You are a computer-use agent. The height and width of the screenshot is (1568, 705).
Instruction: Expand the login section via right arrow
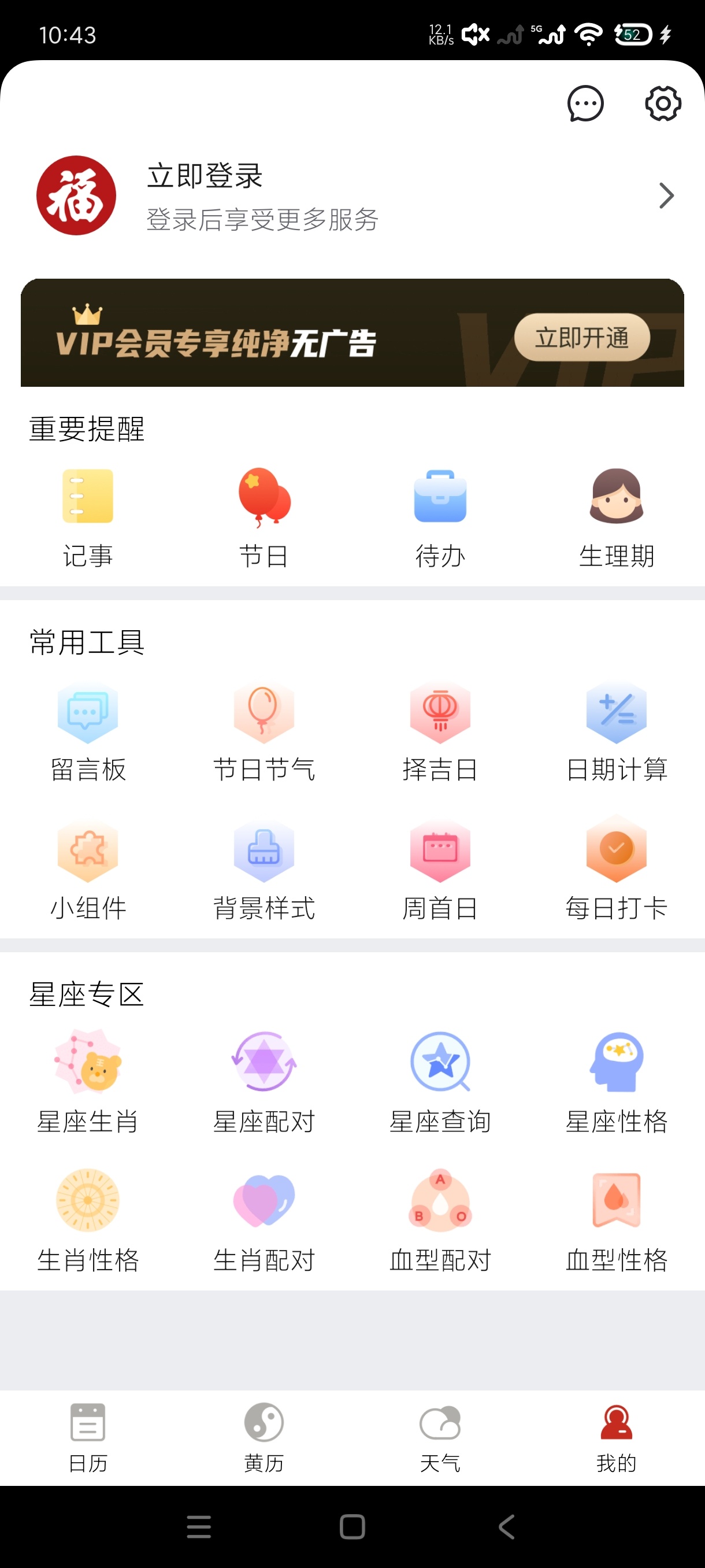pyautogui.click(x=666, y=196)
